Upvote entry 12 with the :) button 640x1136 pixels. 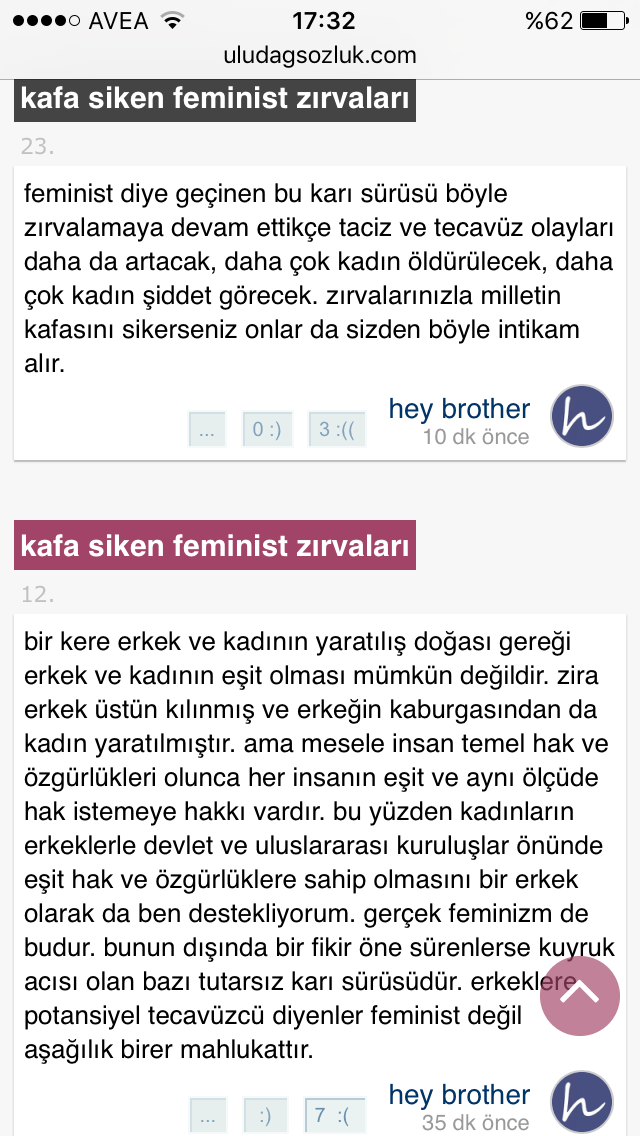[x=267, y=1113]
